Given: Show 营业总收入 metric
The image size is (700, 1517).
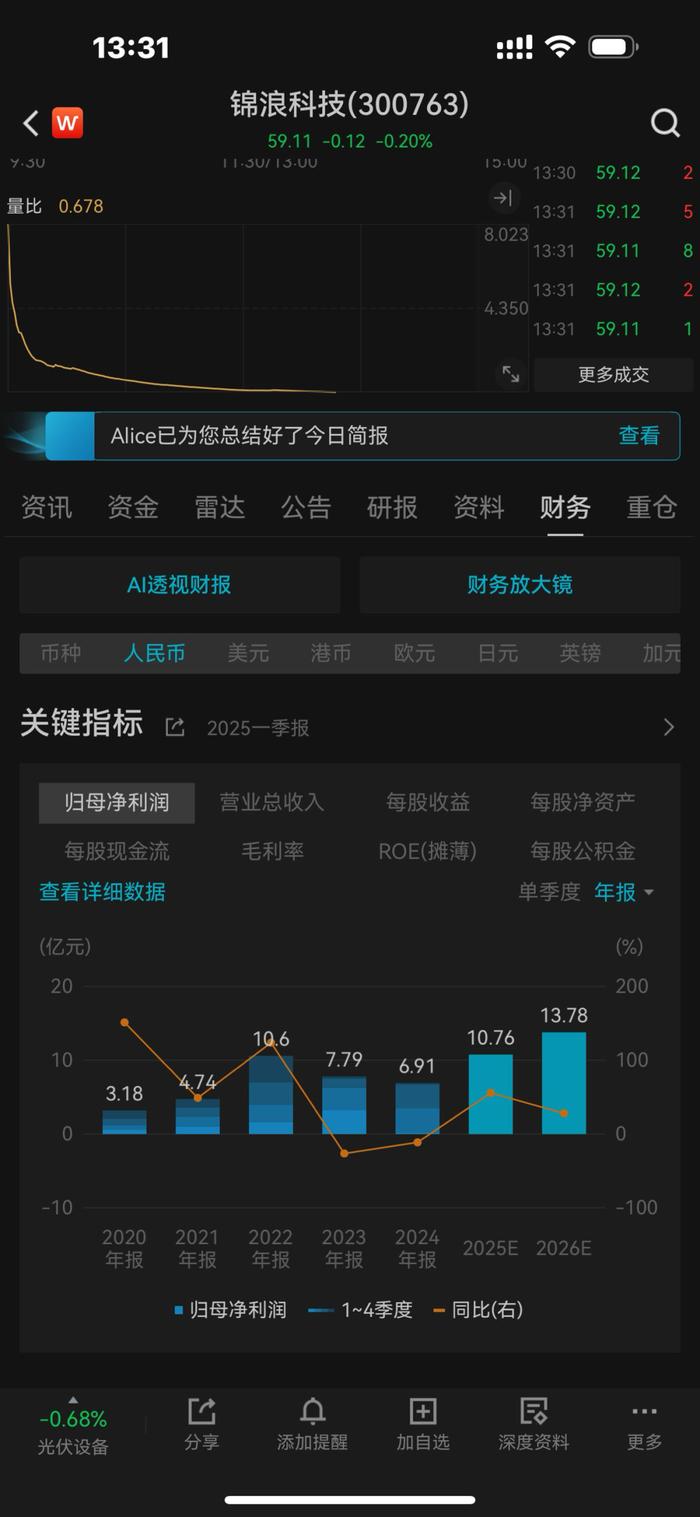Looking at the screenshot, I should pyautogui.click(x=272, y=802).
